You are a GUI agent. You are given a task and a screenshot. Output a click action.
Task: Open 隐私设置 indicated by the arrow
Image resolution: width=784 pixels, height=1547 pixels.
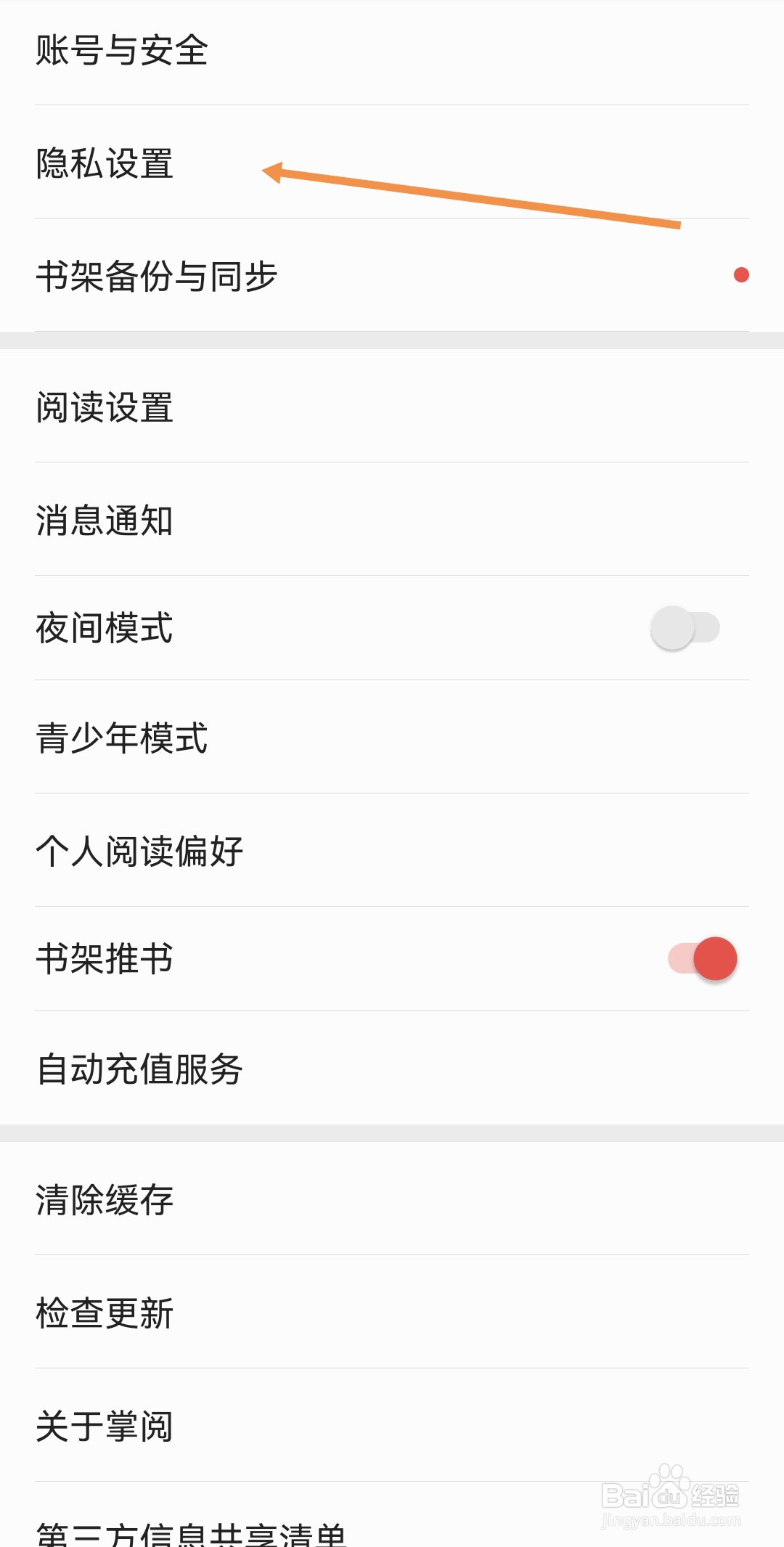[105, 165]
